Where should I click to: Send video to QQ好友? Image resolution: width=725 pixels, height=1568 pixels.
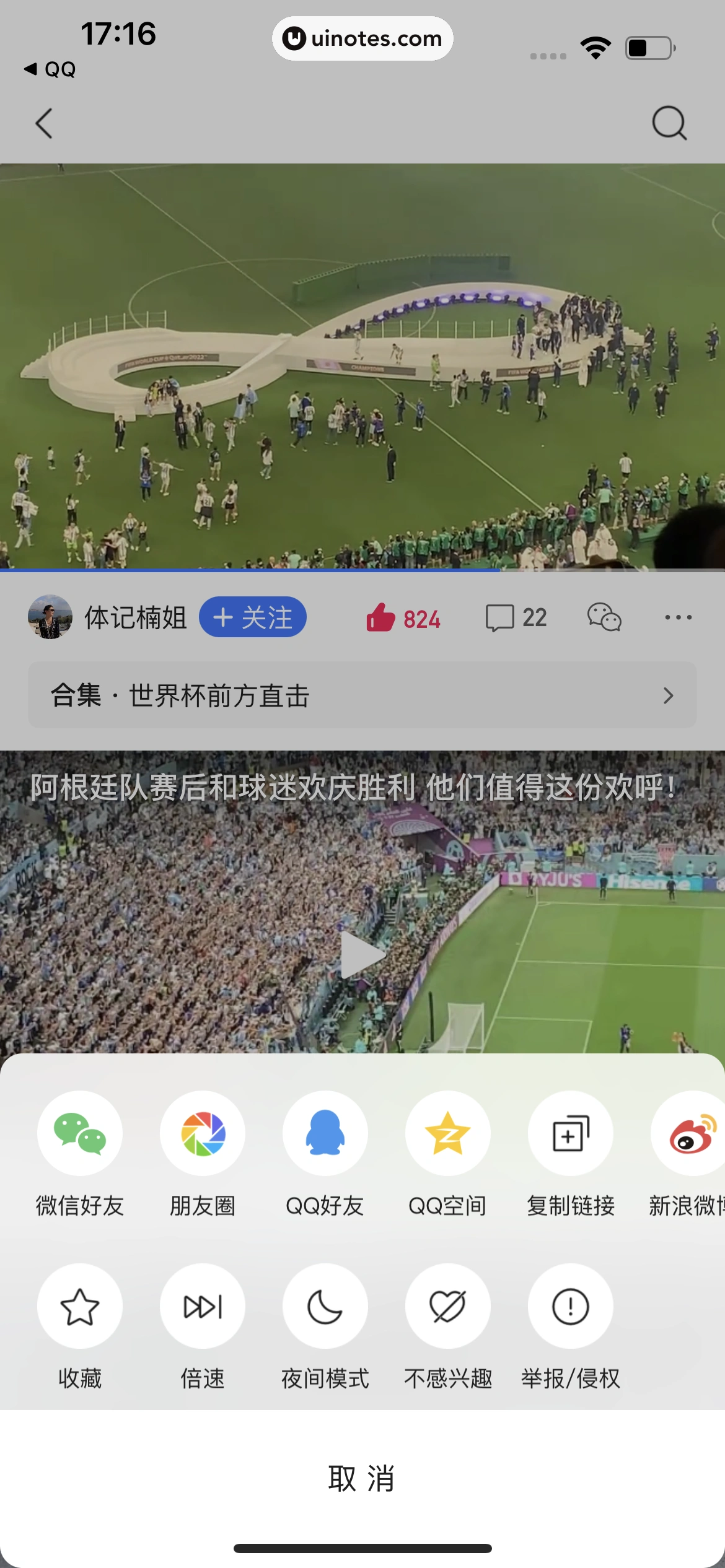point(325,1134)
